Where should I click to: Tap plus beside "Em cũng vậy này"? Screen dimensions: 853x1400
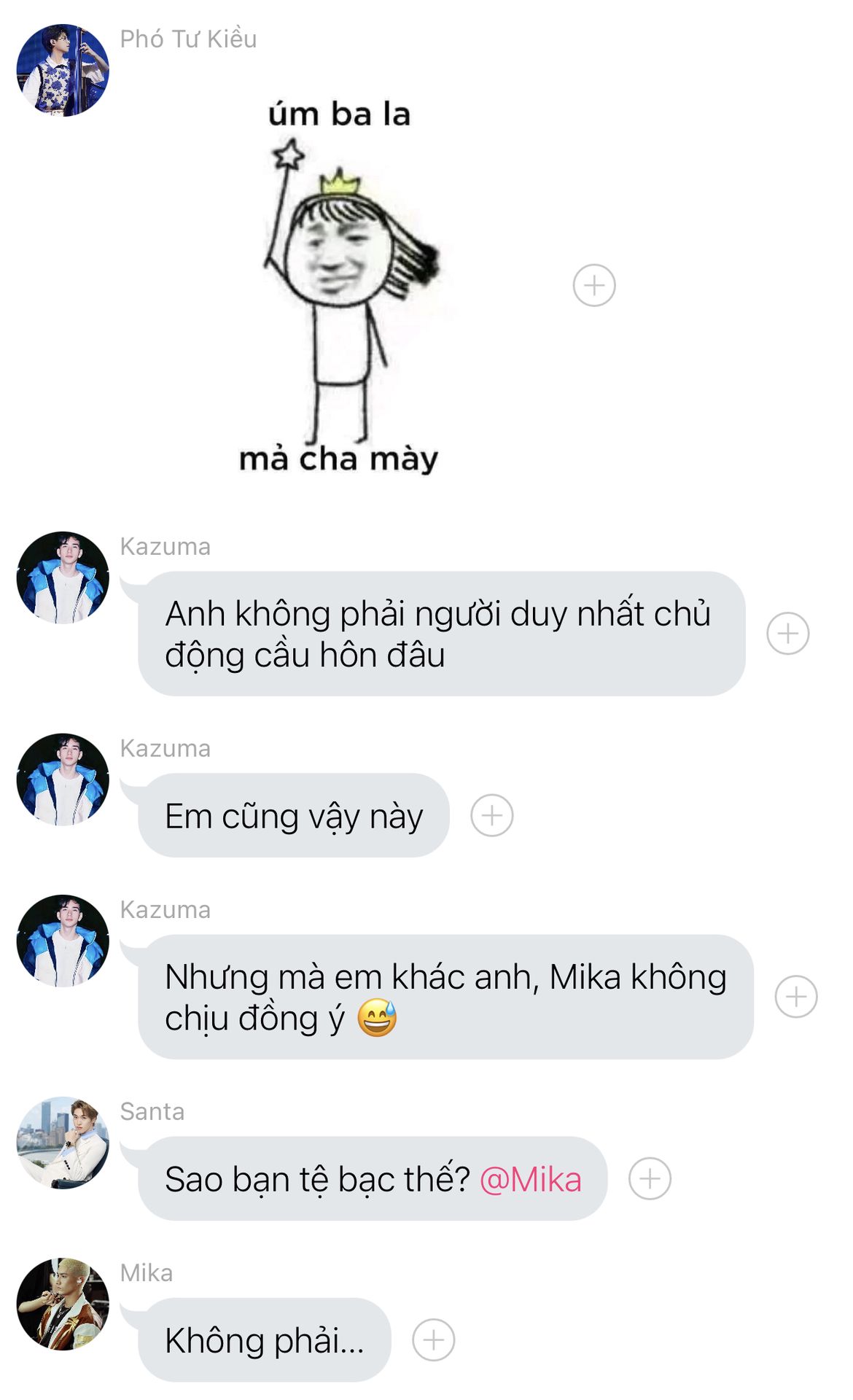[x=492, y=815]
